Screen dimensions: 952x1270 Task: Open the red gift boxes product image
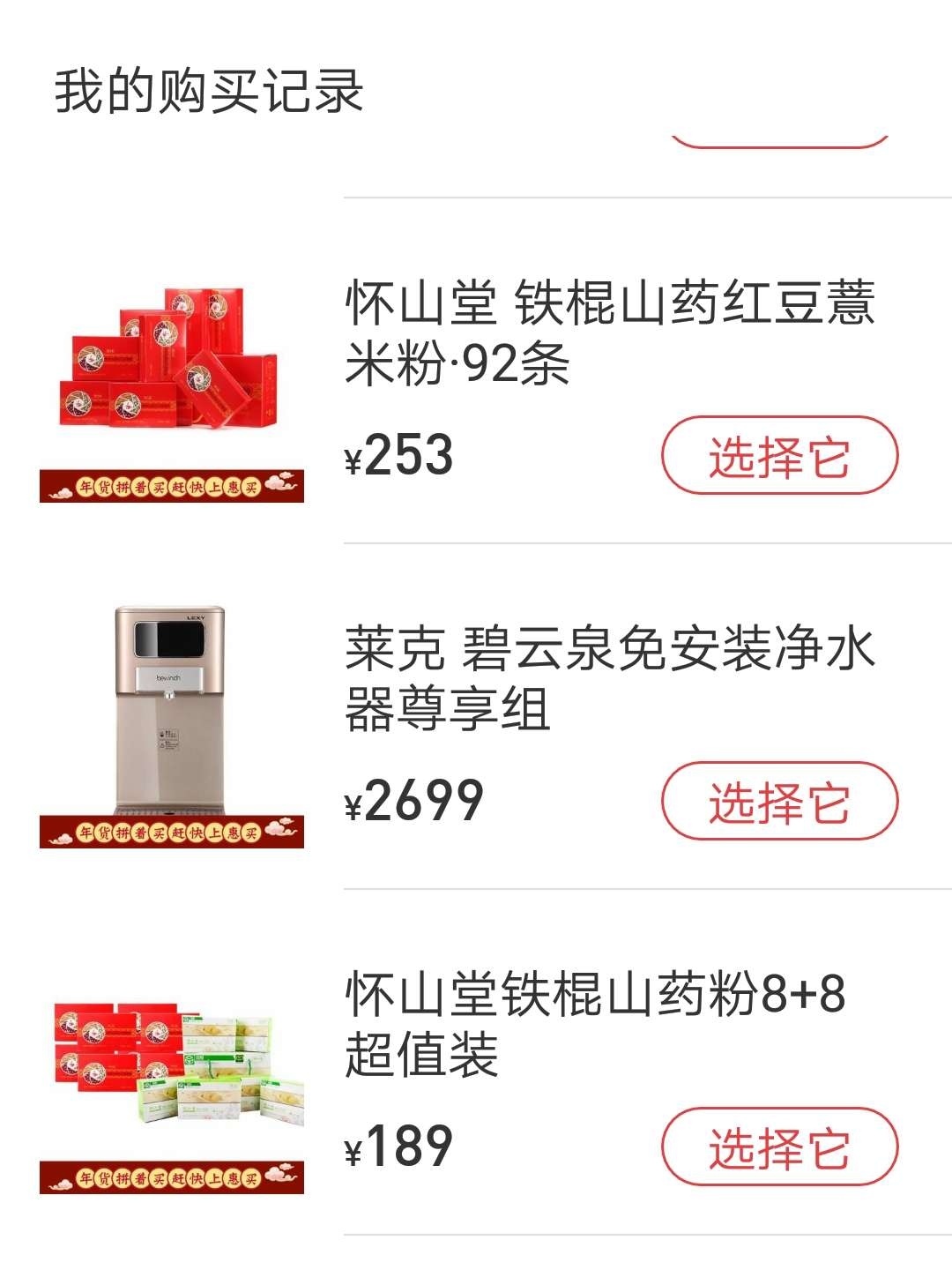172,370
